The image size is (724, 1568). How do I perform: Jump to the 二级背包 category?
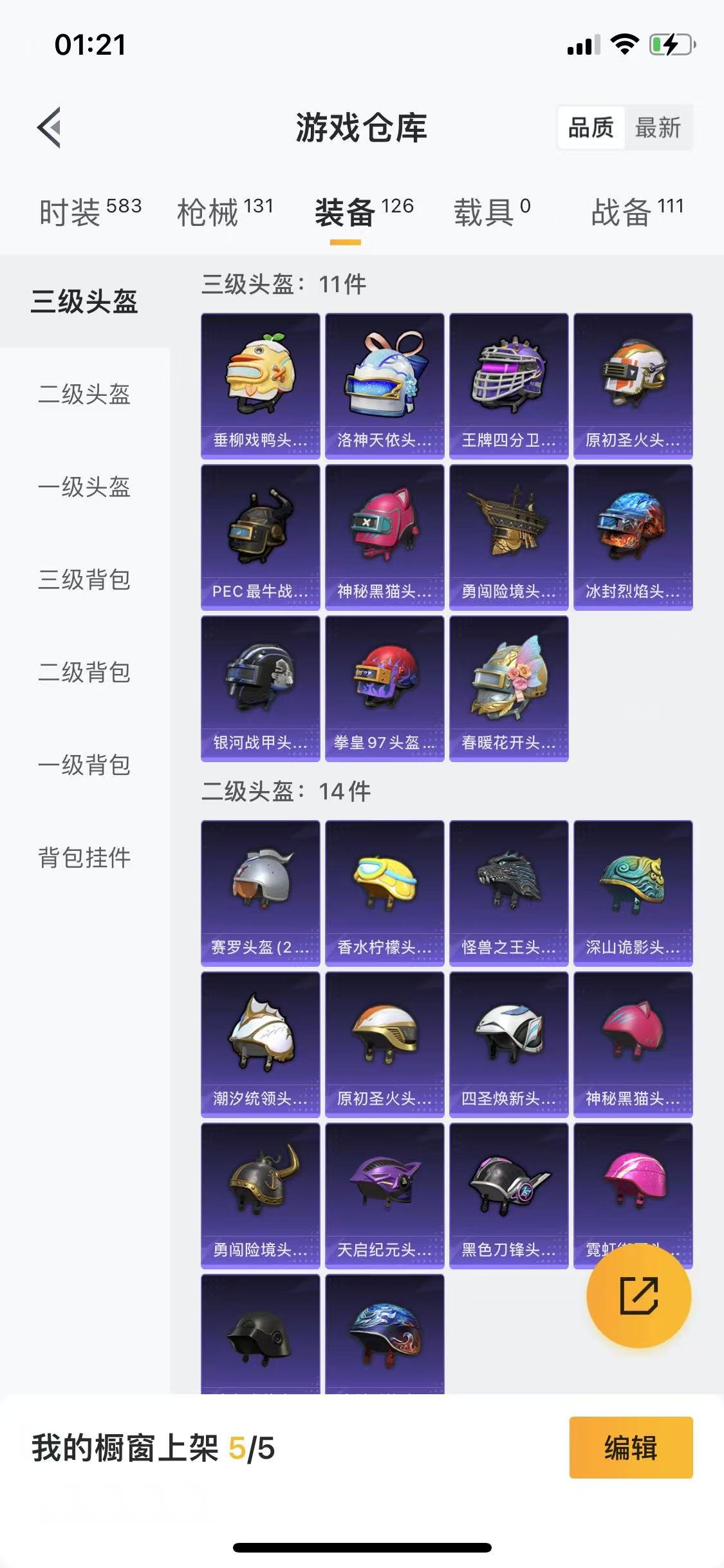[x=84, y=672]
